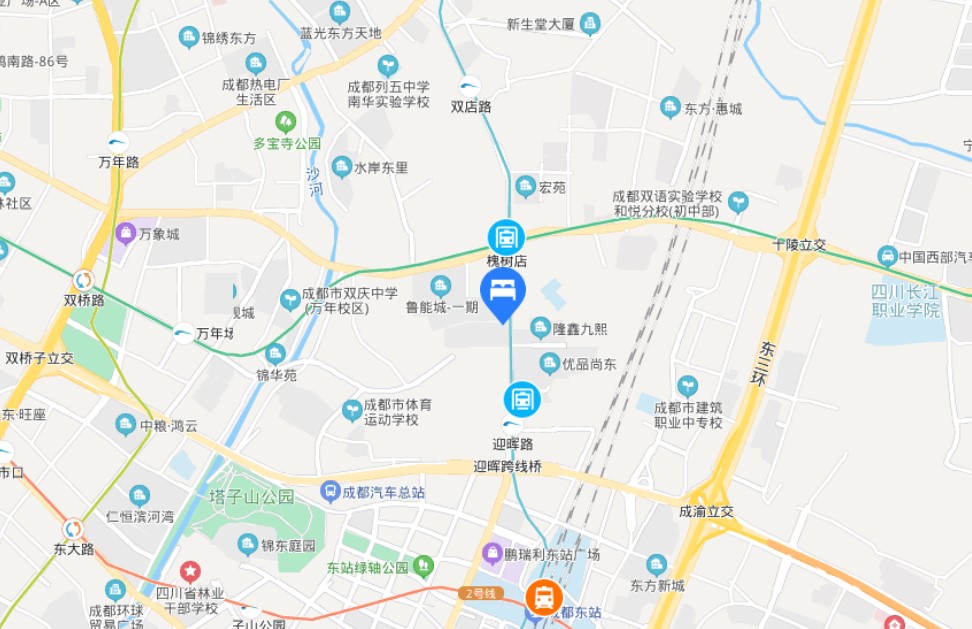Viewport: 972px width, 629px height.
Task: Open the orange 成都东站 train station marker
Action: [x=544, y=597]
